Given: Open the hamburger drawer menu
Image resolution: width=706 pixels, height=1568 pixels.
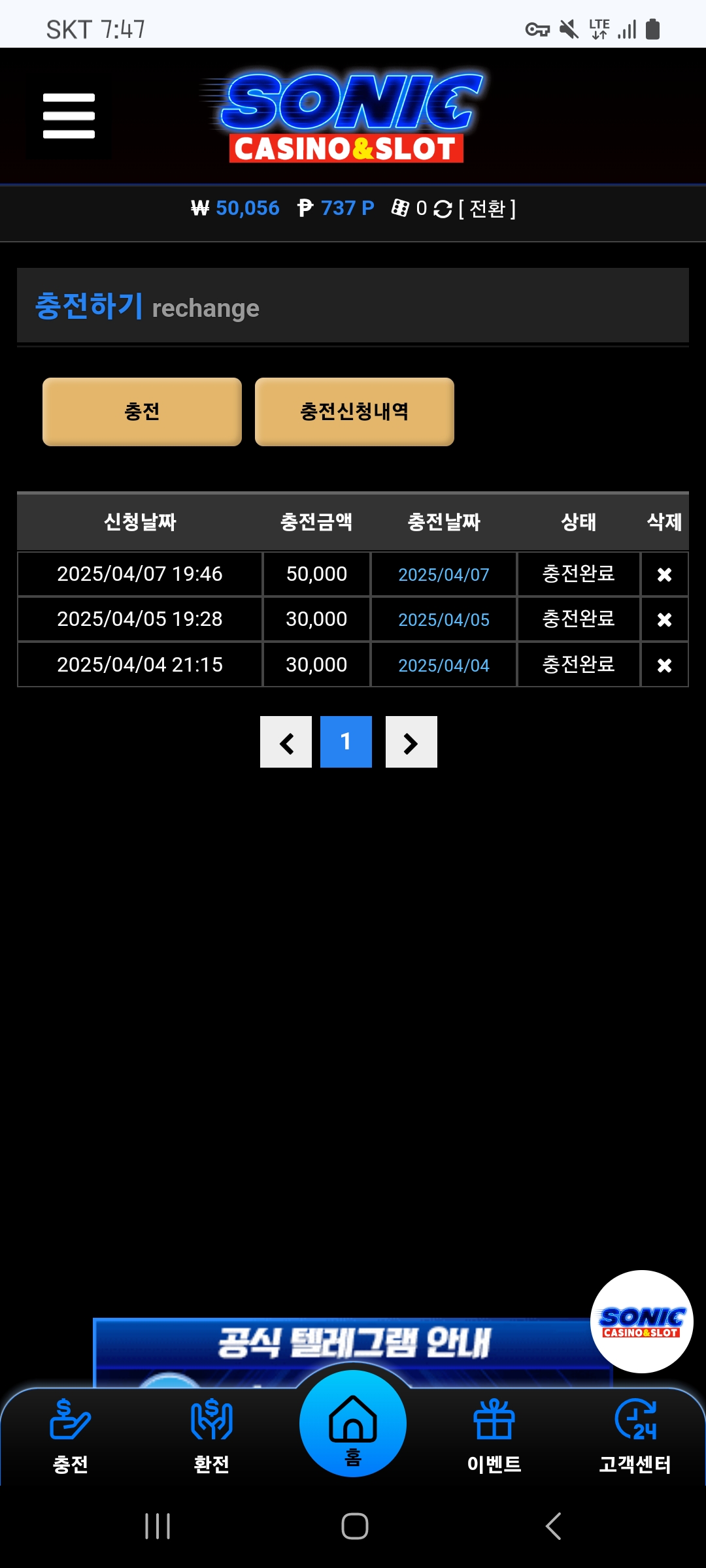Looking at the screenshot, I should pyautogui.click(x=69, y=116).
